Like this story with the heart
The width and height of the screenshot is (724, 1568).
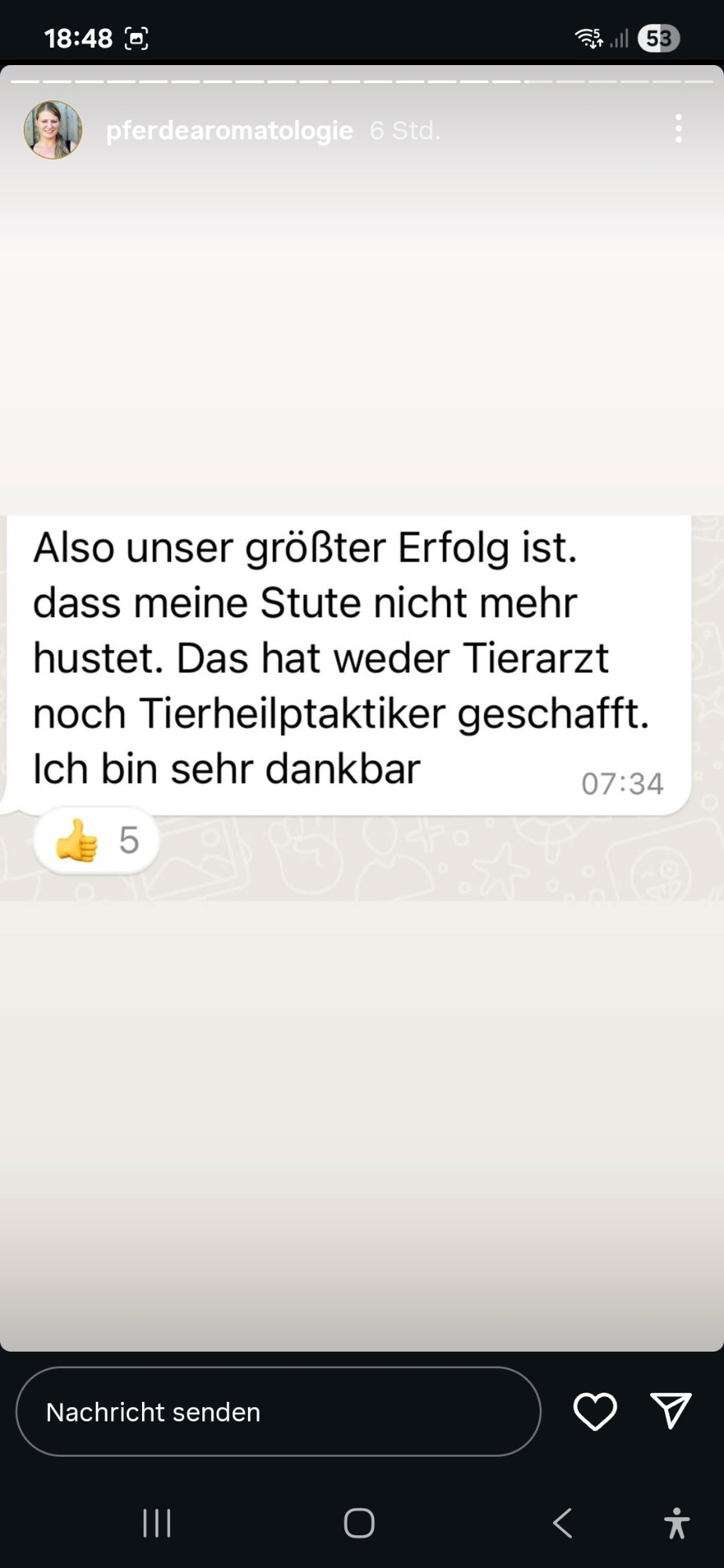pos(595,1412)
